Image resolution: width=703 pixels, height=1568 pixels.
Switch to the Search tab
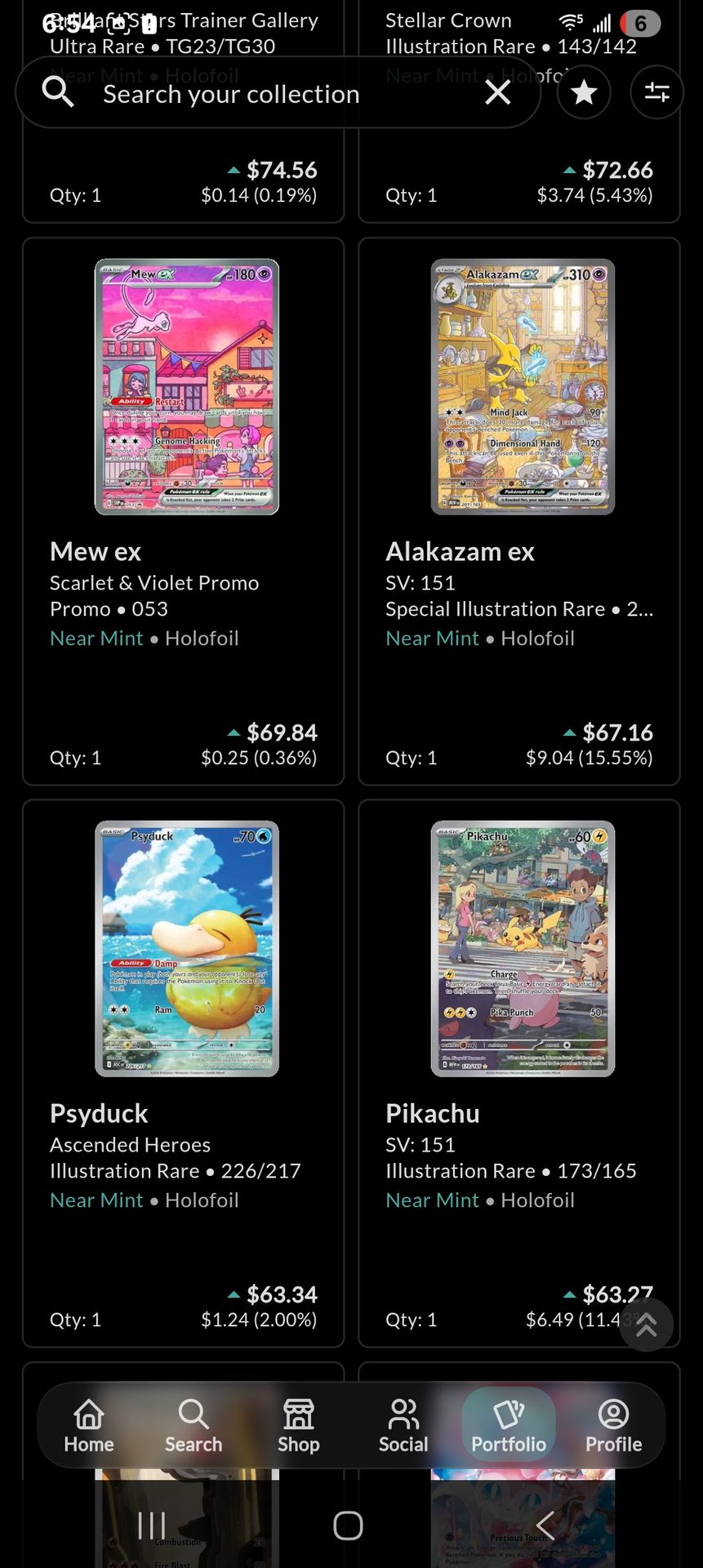(x=194, y=1426)
